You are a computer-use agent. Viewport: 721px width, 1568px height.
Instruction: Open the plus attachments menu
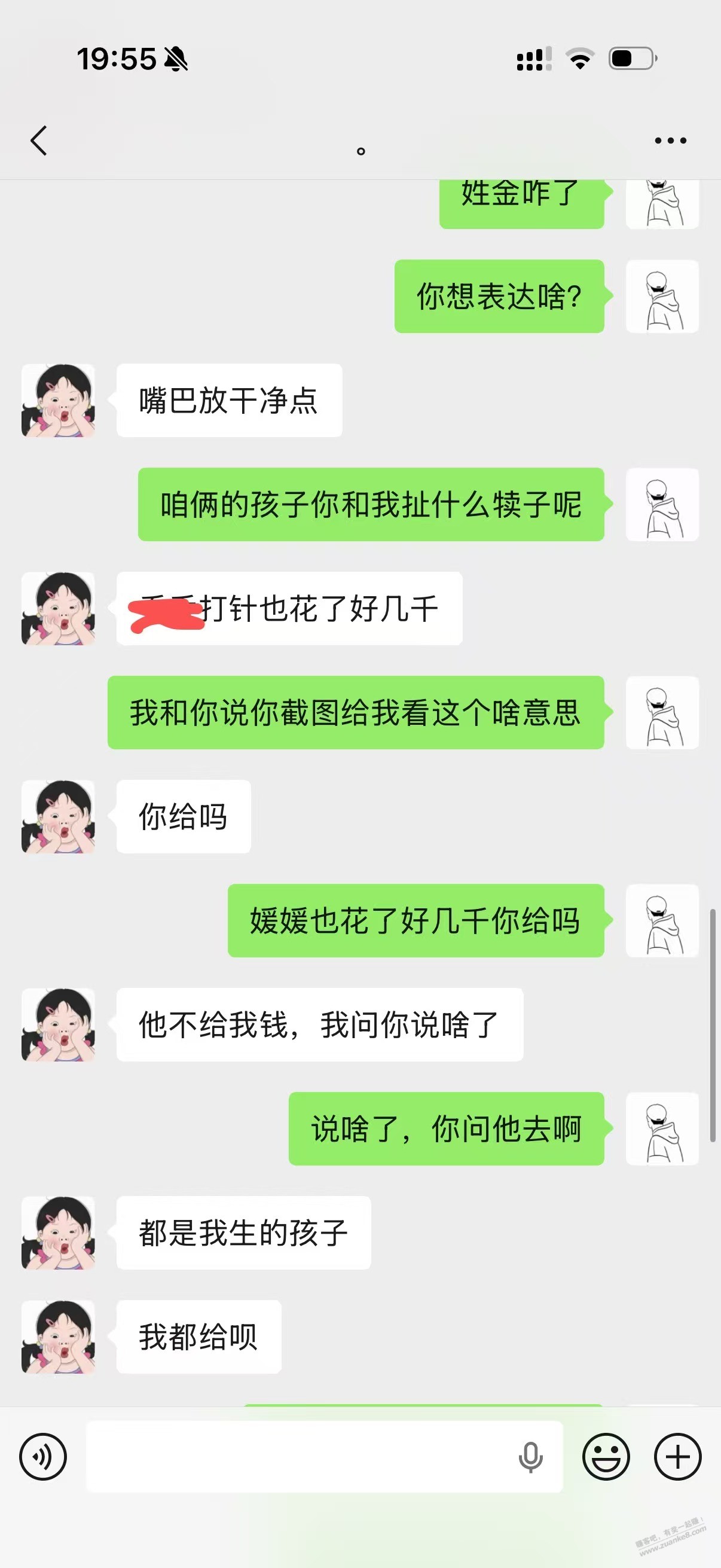click(x=677, y=1457)
